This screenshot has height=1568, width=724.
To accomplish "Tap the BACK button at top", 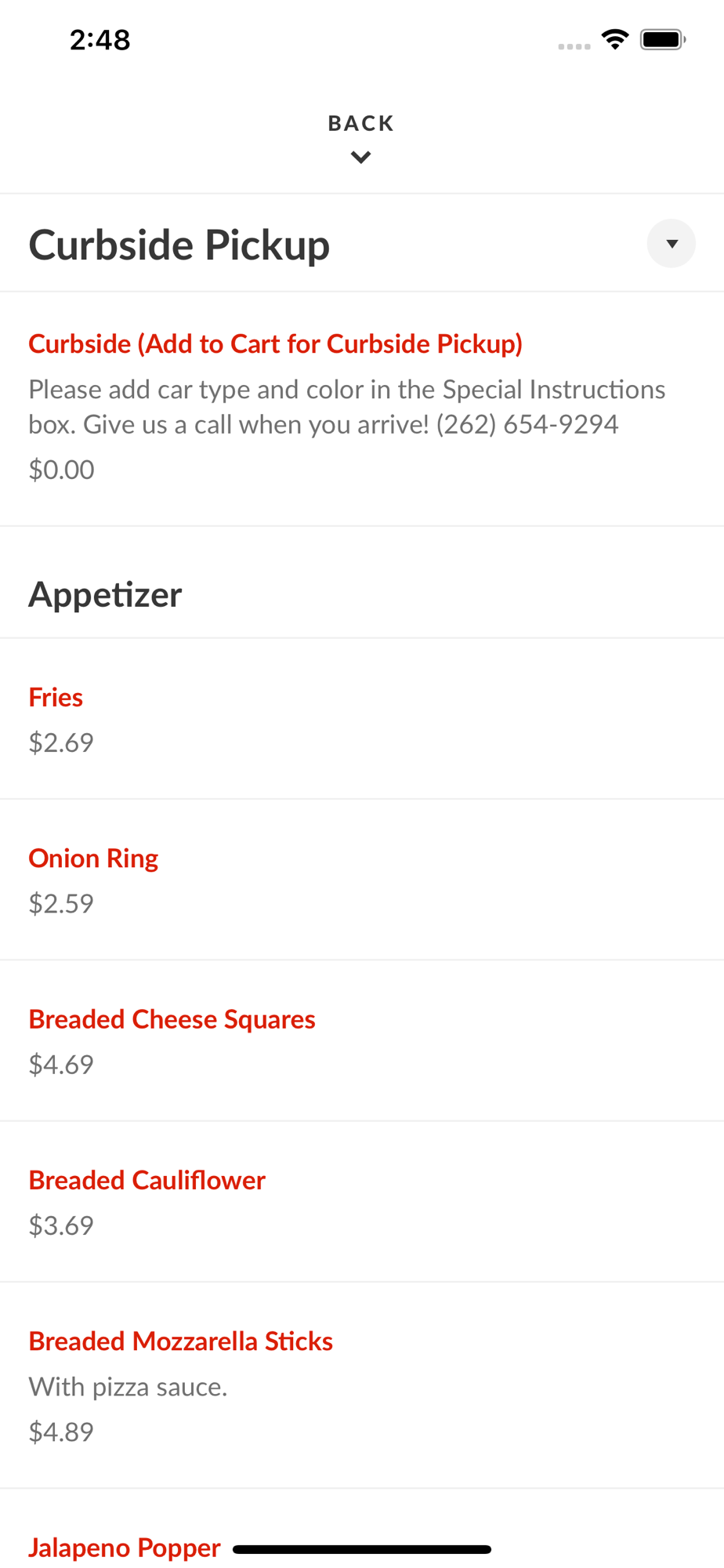I will point(360,136).
